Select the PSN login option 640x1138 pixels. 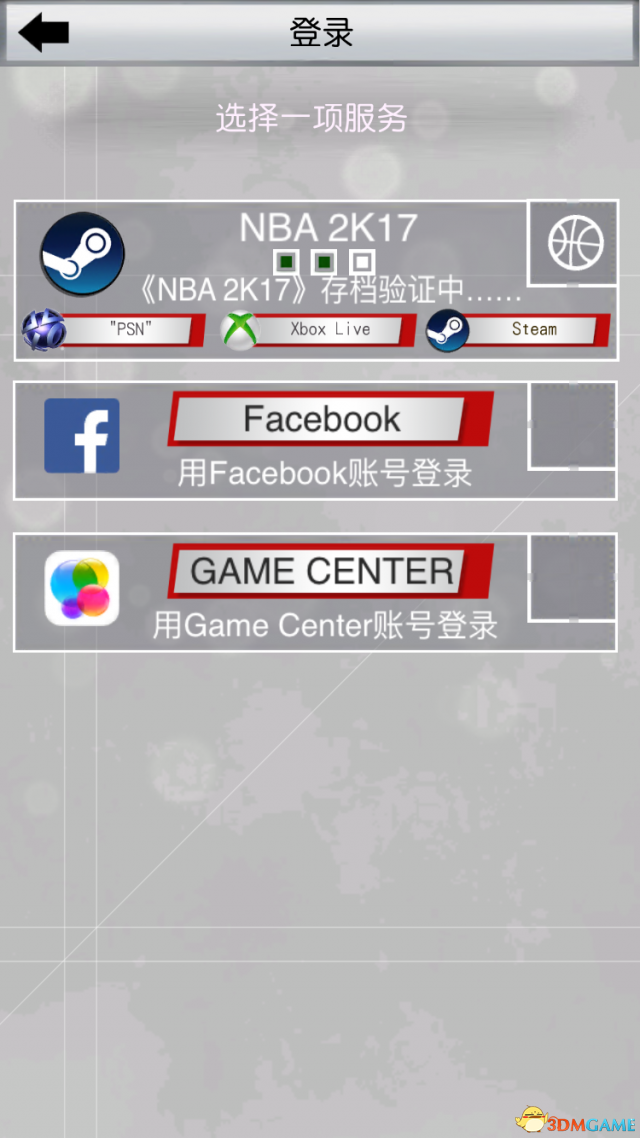(131, 330)
